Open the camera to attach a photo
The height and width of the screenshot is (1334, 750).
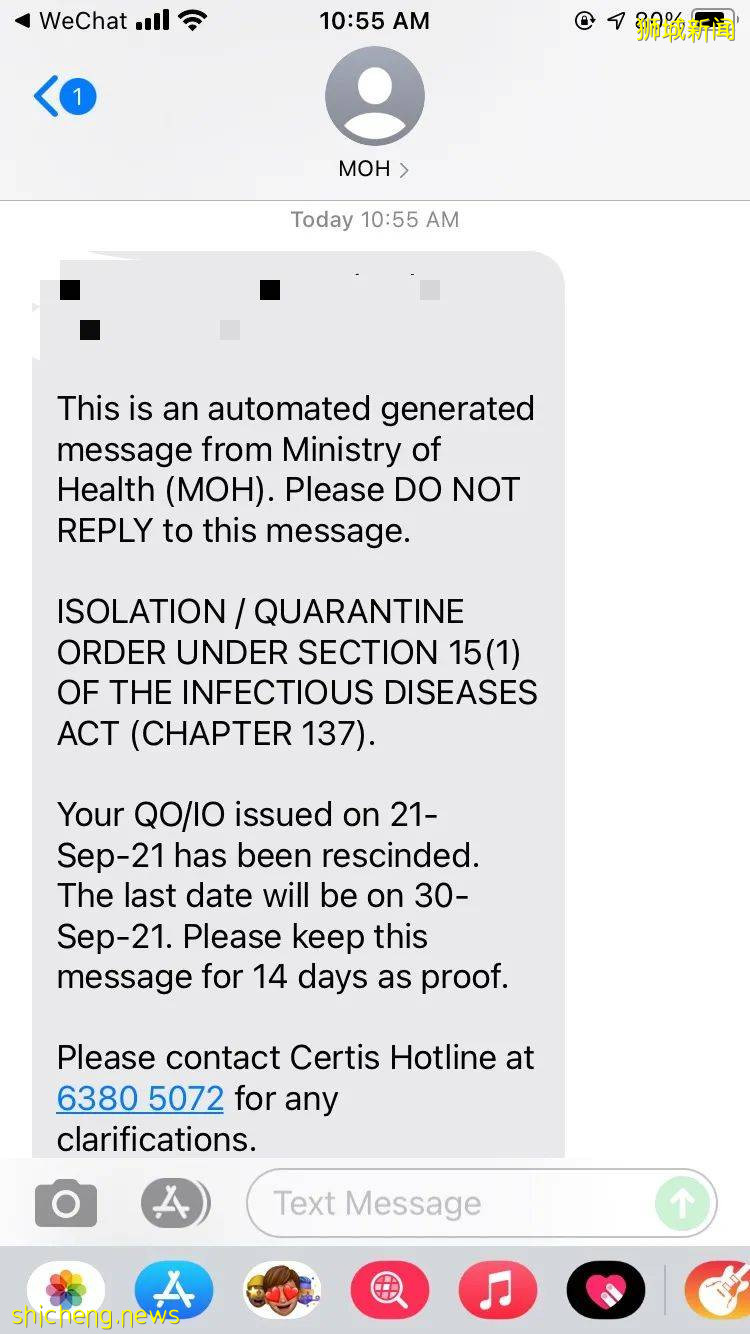(66, 1203)
